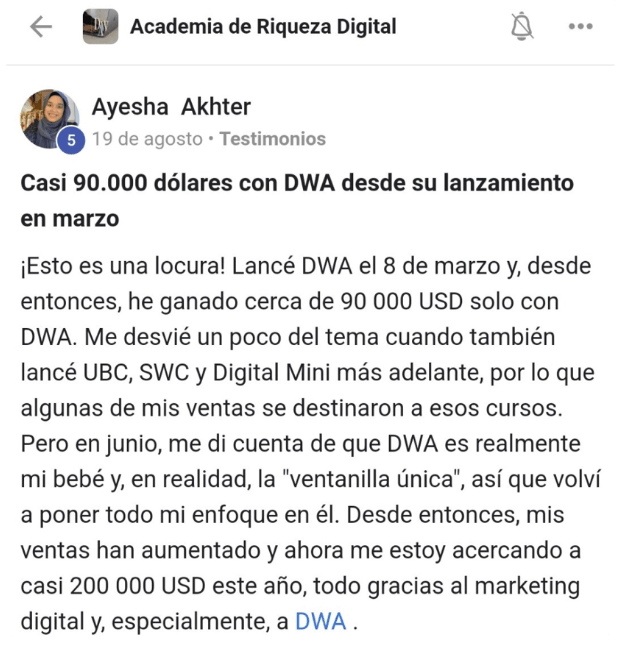625x651 pixels.
Task: Go back using the arrow icon
Action: tap(41, 27)
